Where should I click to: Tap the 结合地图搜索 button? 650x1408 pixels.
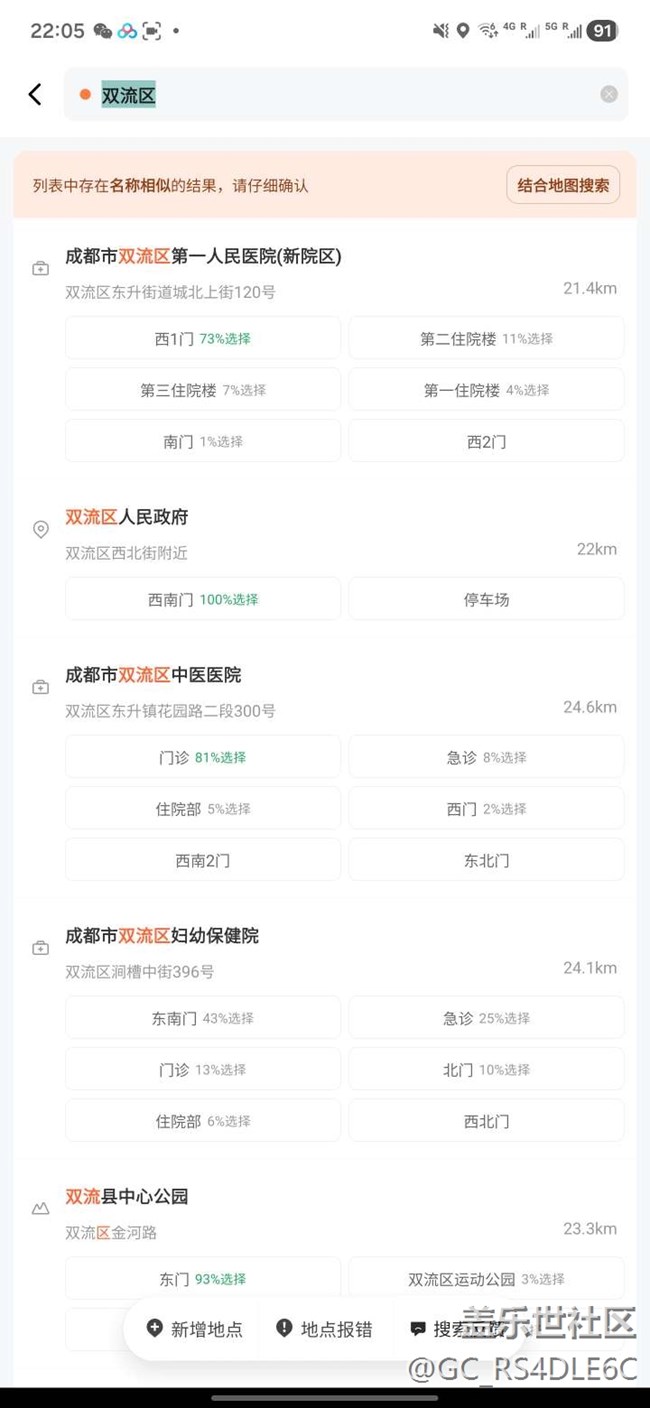563,185
